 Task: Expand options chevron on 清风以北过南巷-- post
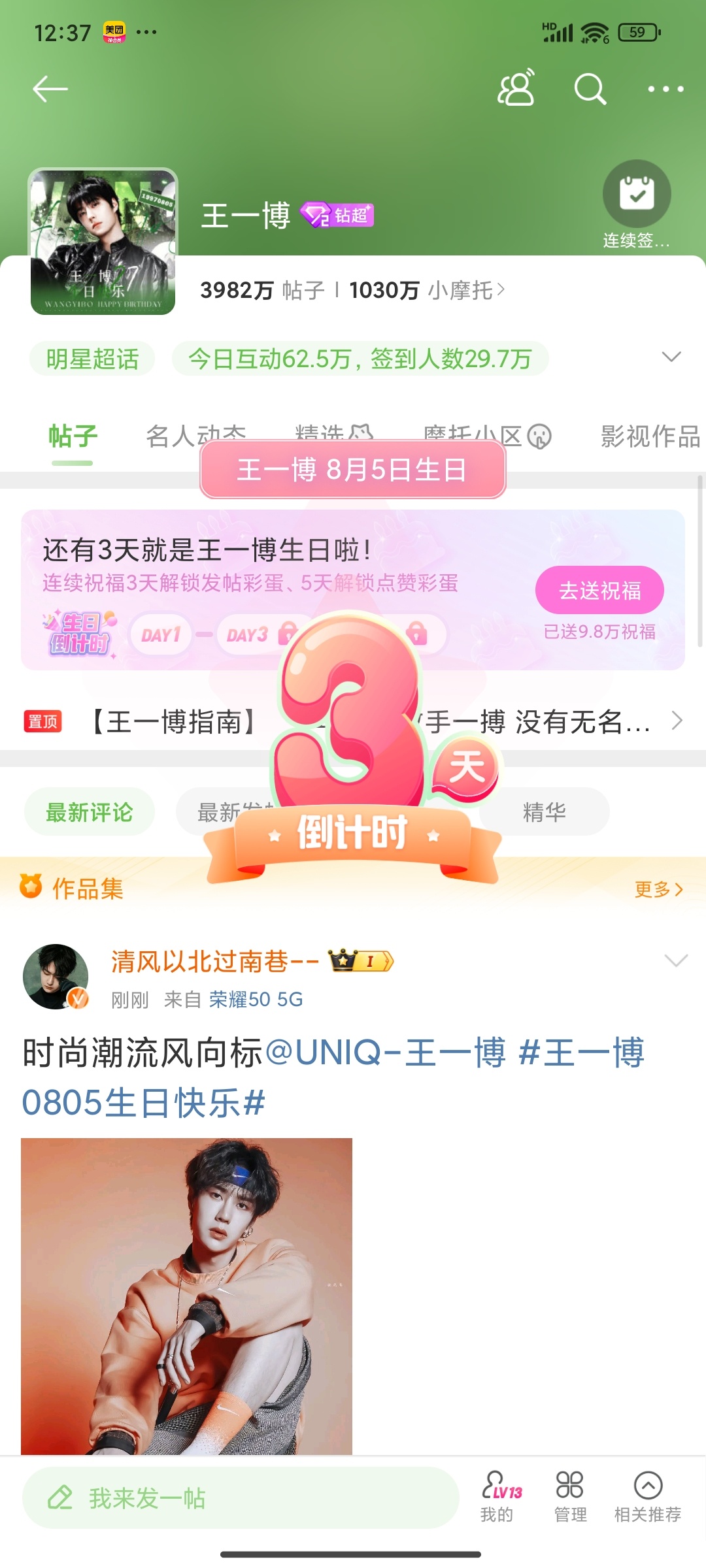coord(676,960)
